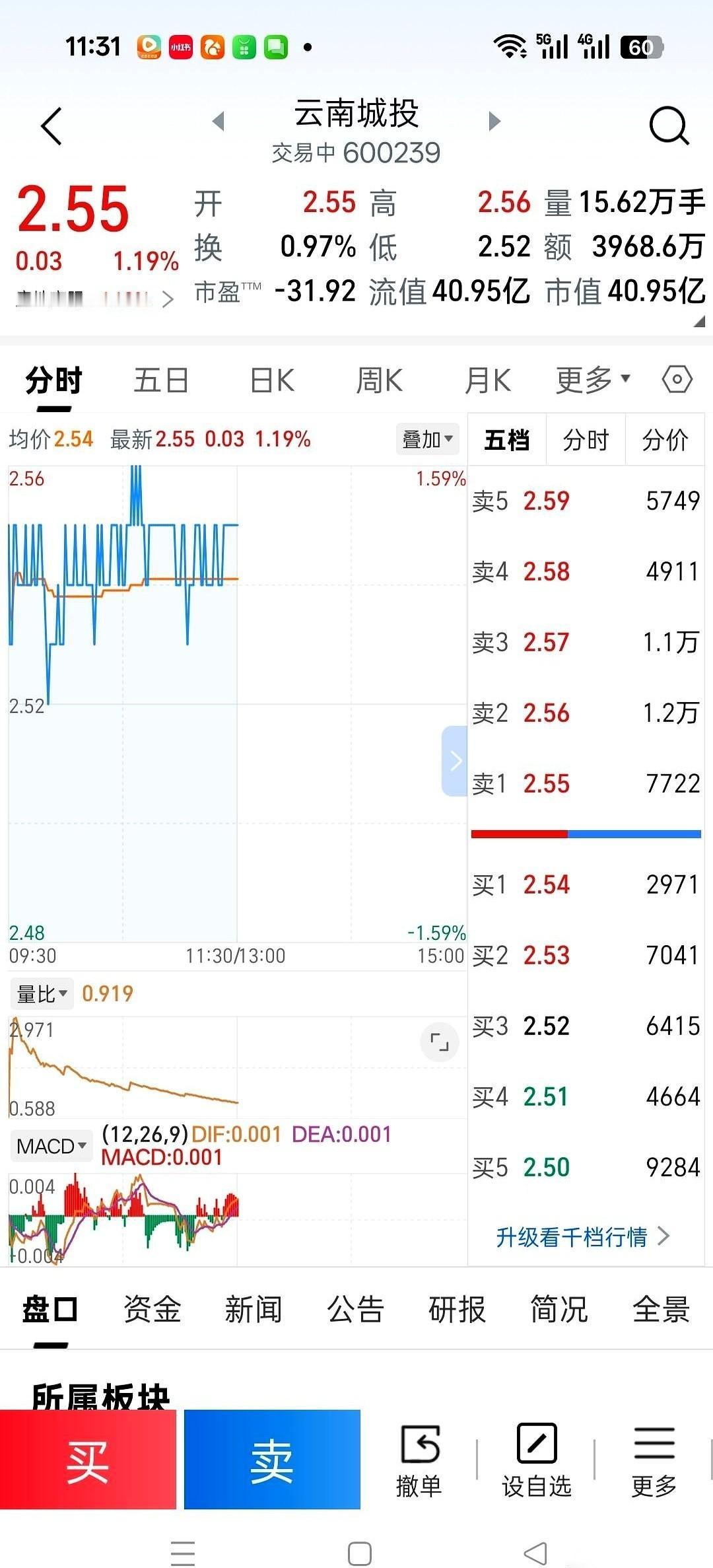
Task: Expand the 更多 chart period dropdown
Action: (592, 380)
